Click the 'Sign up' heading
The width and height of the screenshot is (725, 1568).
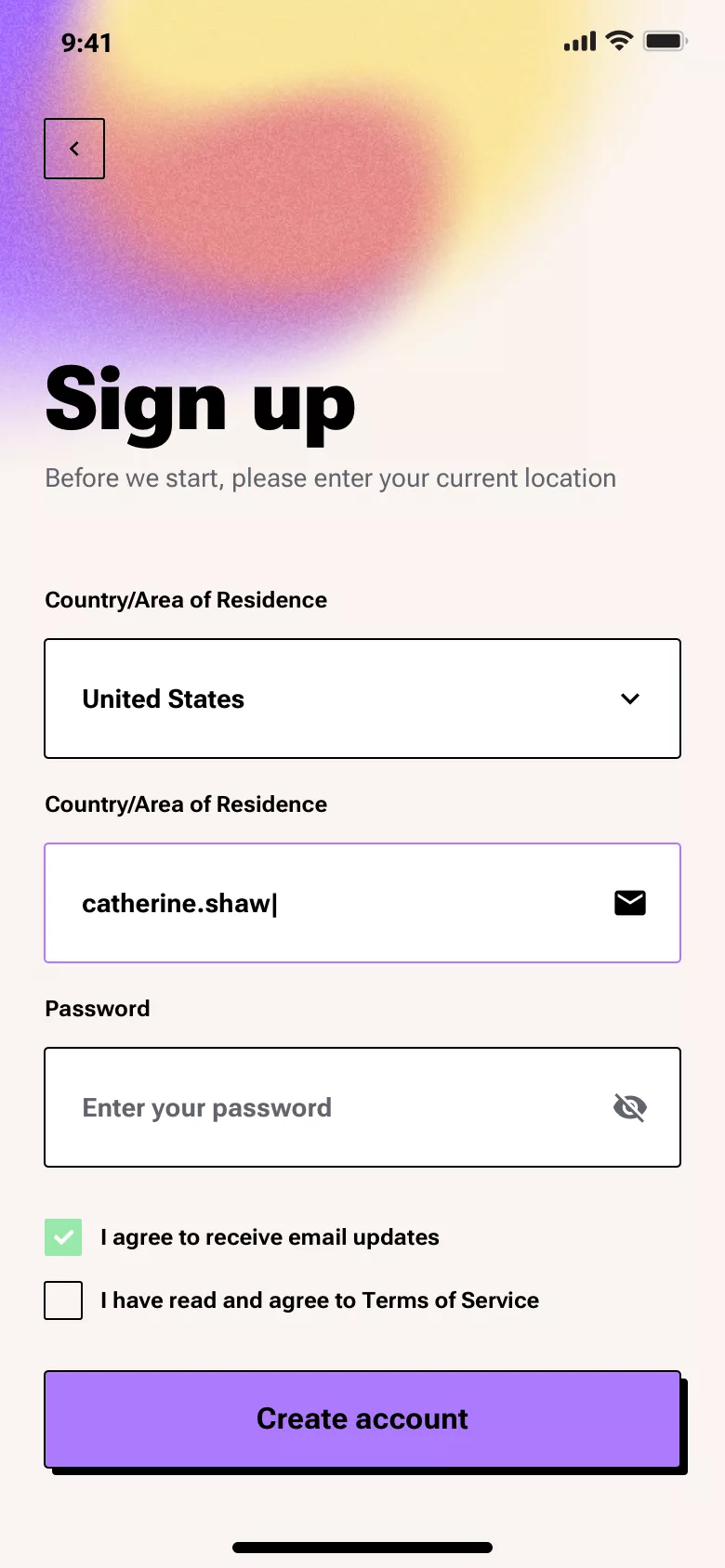[x=199, y=402]
